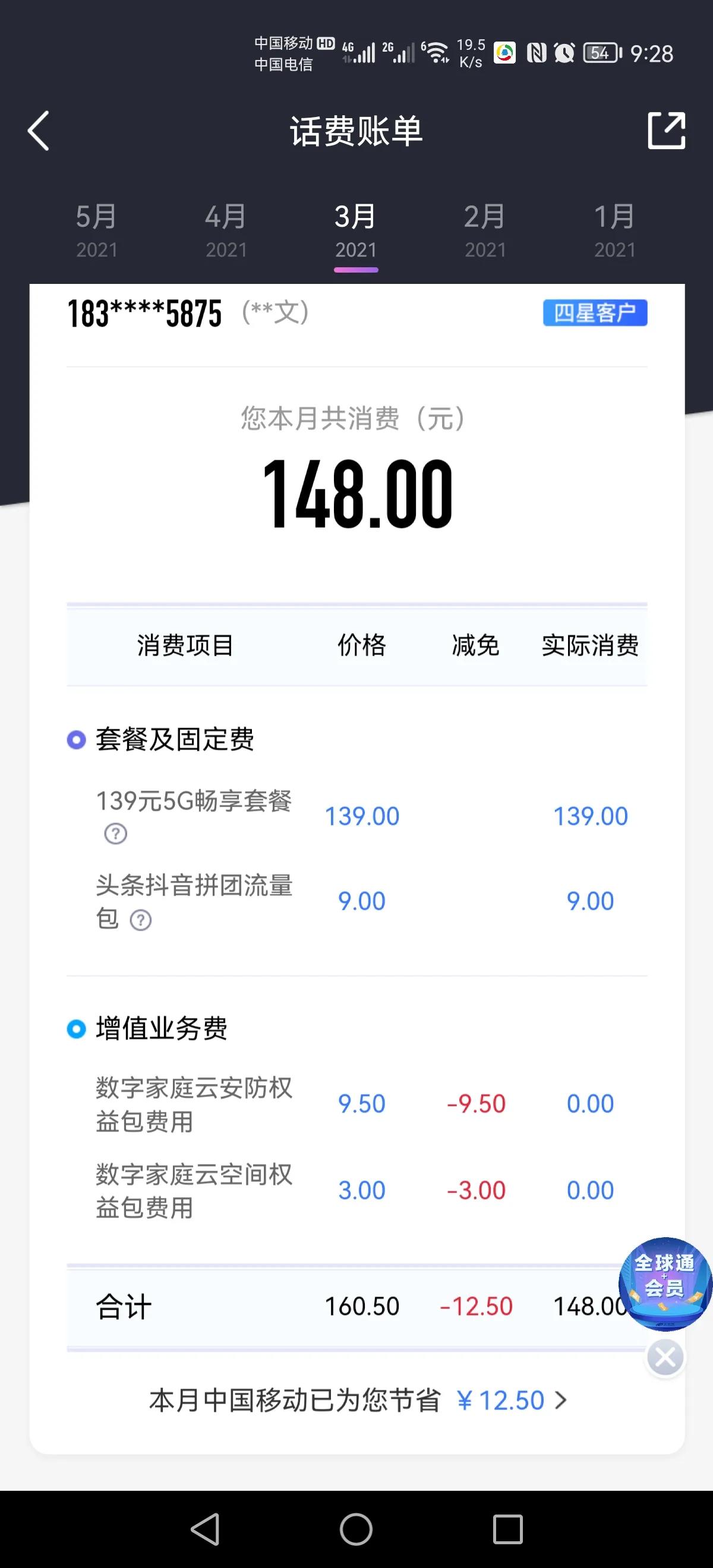
Task: Expand details via savings chevron after ¥12.50
Action: tap(561, 1401)
